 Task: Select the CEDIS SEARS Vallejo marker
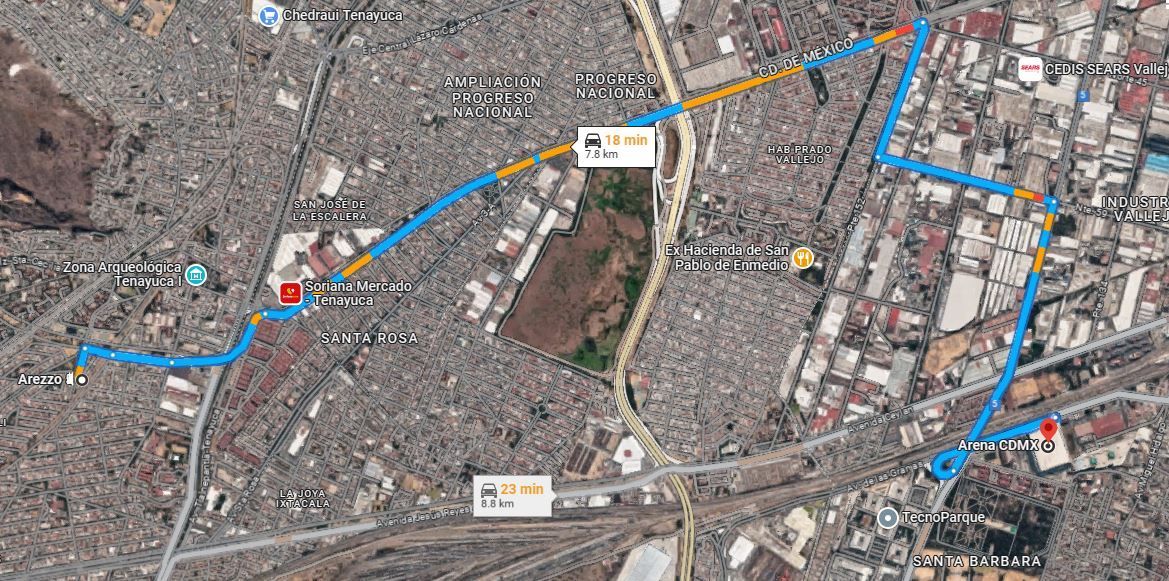(1030, 69)
